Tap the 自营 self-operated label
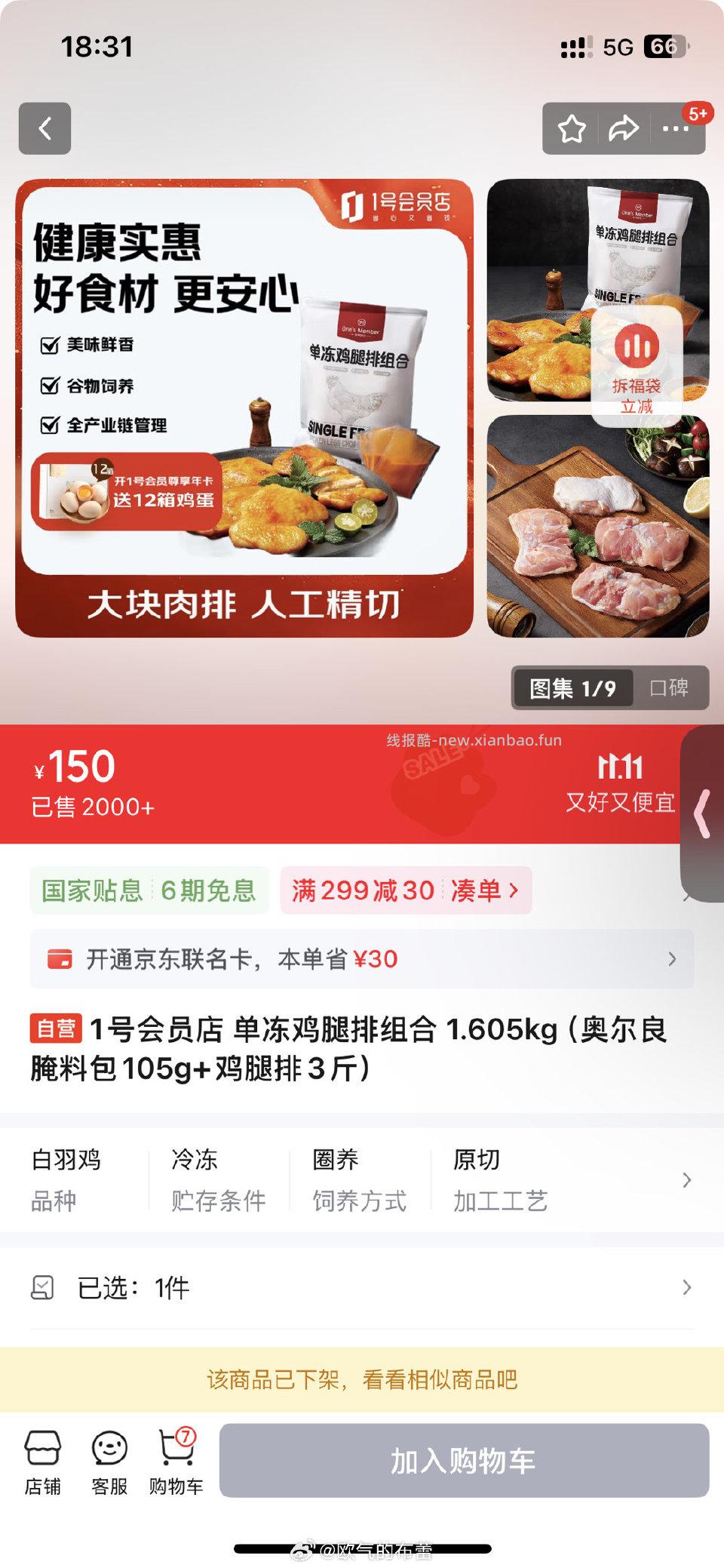This screenshot has height=1568, width=724. [x=55, y=1029]
